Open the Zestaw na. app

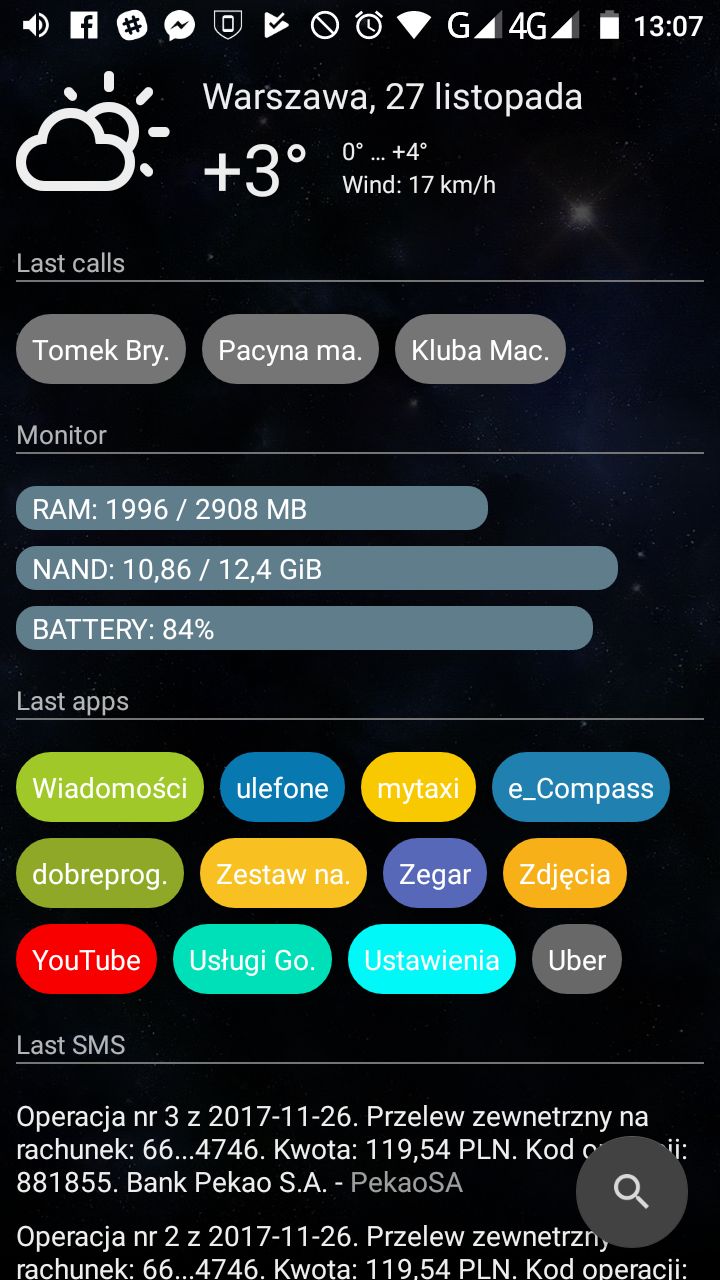pyautogui.click(x=283, y=873)
